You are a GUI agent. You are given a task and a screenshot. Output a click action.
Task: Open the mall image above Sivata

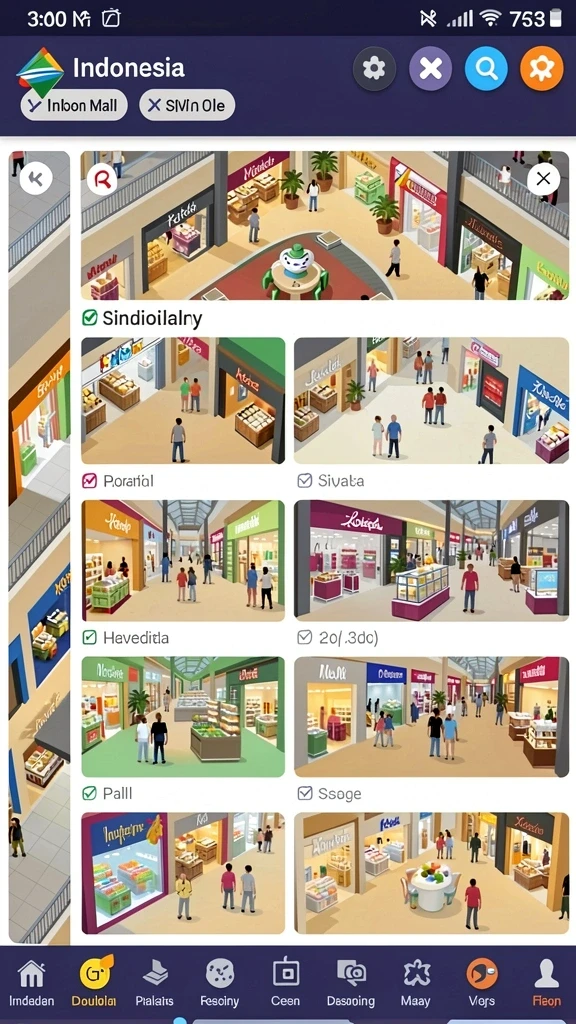tap(432, 400)
